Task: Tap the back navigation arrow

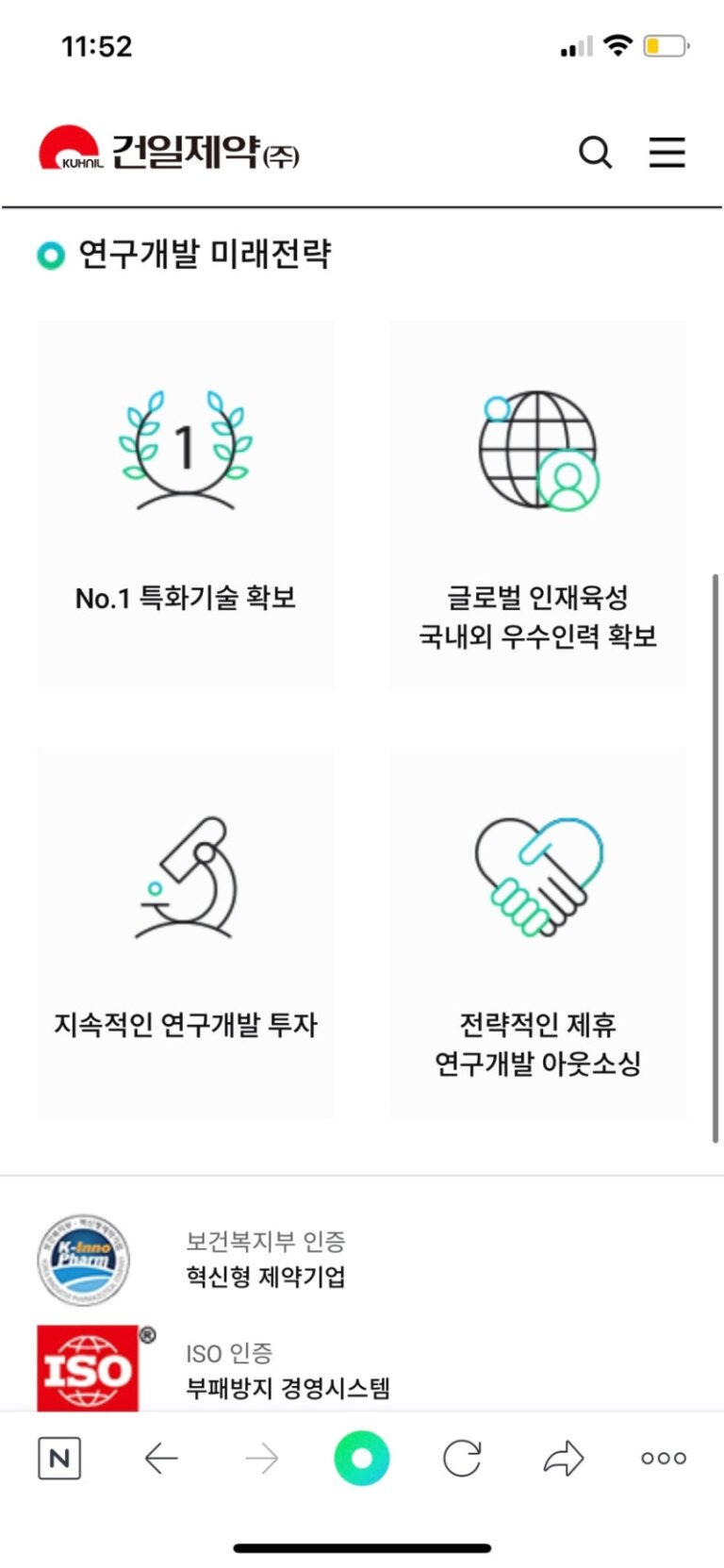Action: click(160, 1458)
